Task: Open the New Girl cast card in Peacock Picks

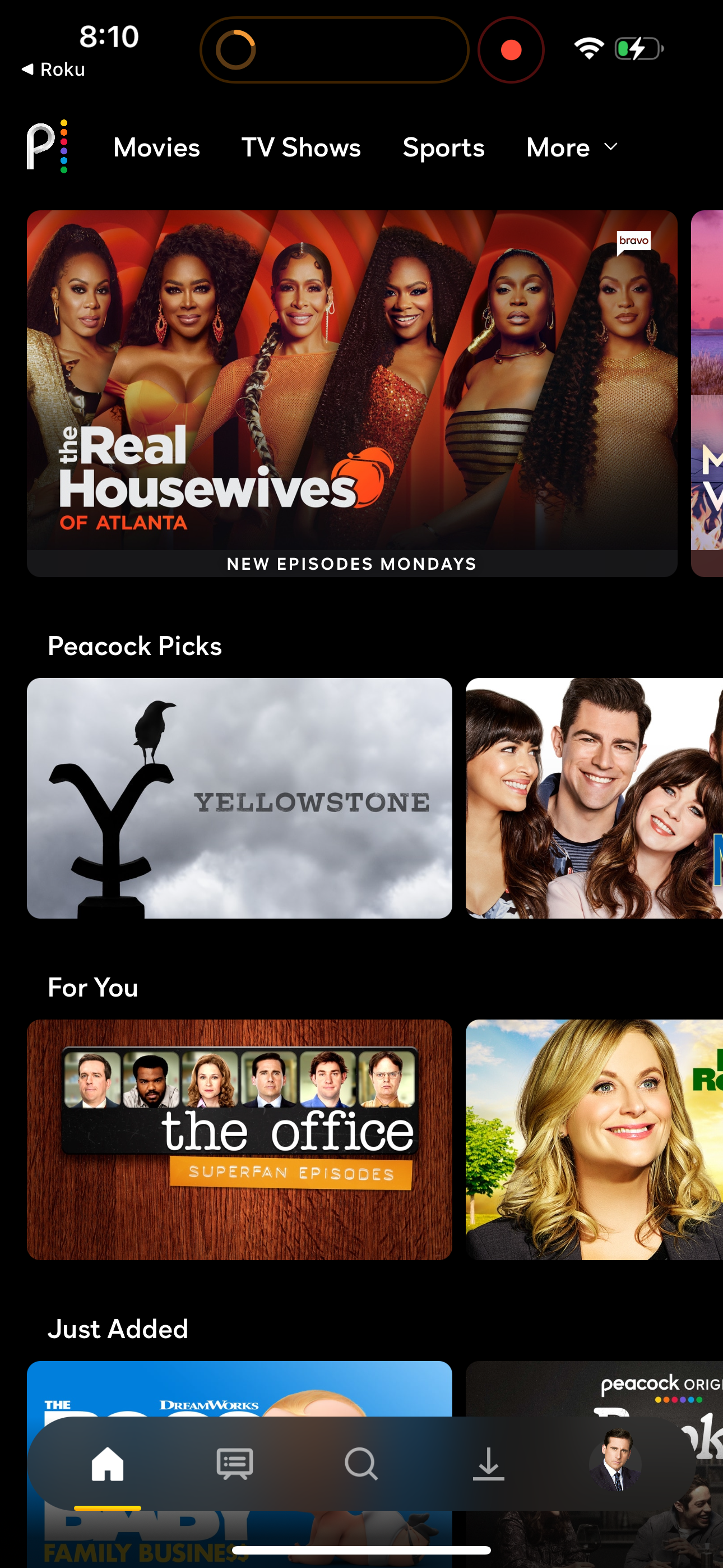Action: (594, 797)
